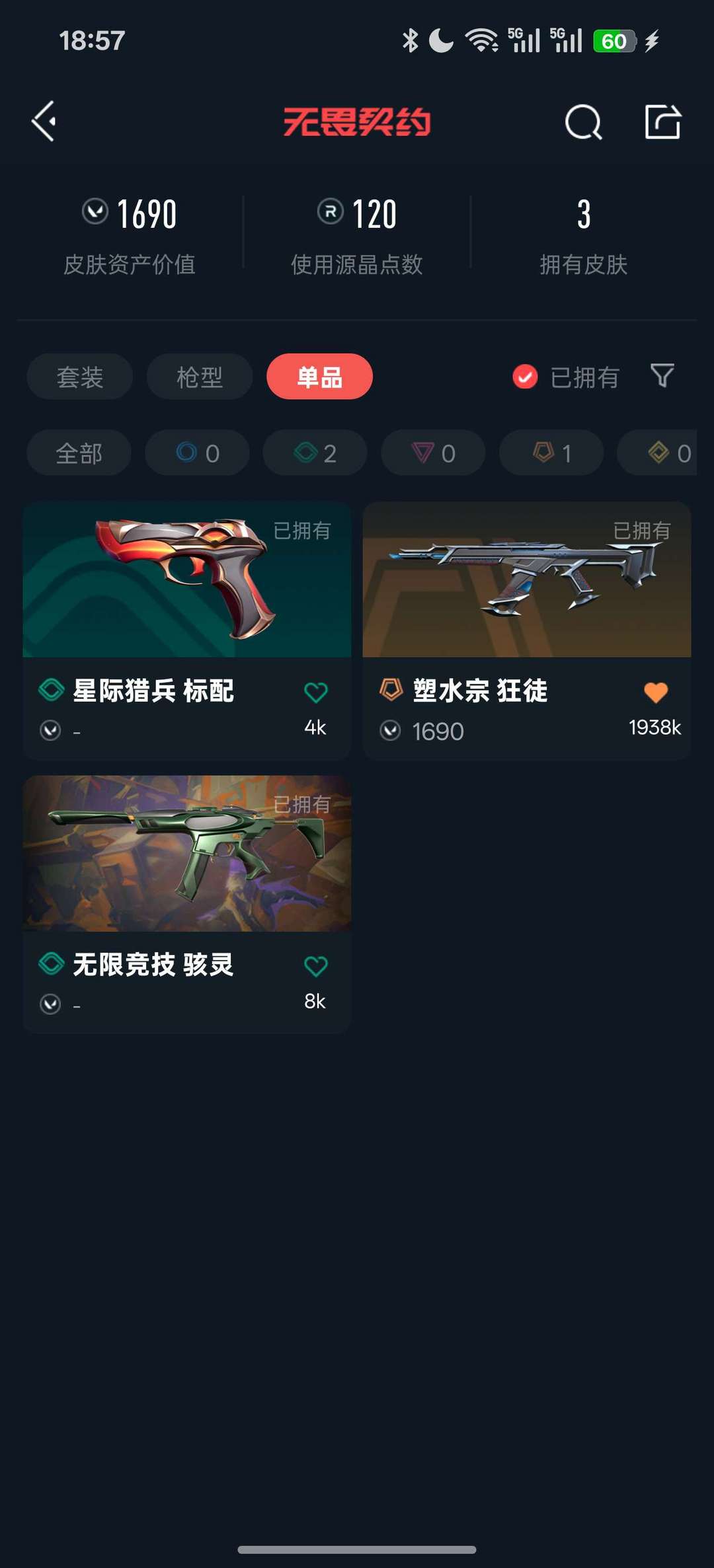The height and width of the screenshot is (1568, 714).
Task: Select the 单品 tab
Action: click(x=319, y=377)
